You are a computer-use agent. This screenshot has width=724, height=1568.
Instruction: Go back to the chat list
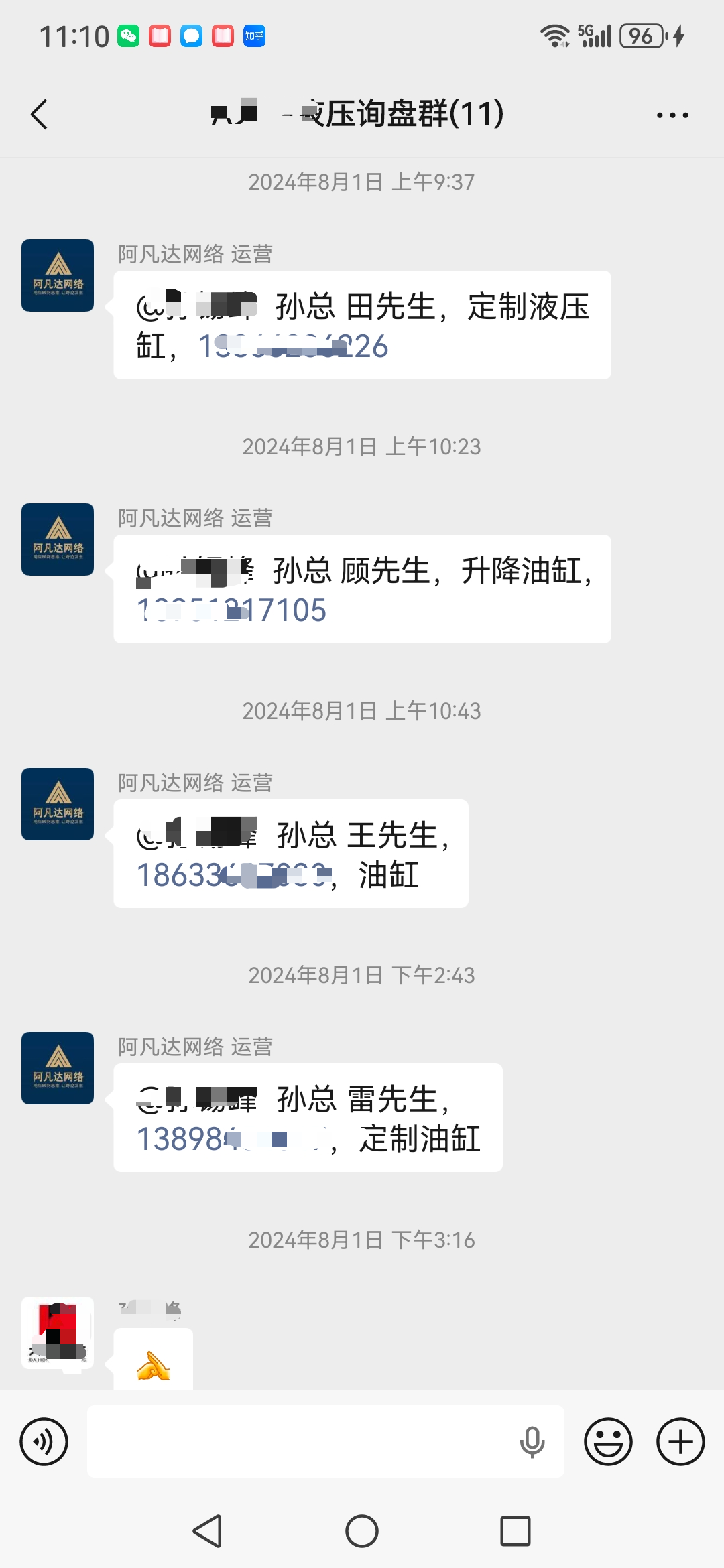pos(39,114)
